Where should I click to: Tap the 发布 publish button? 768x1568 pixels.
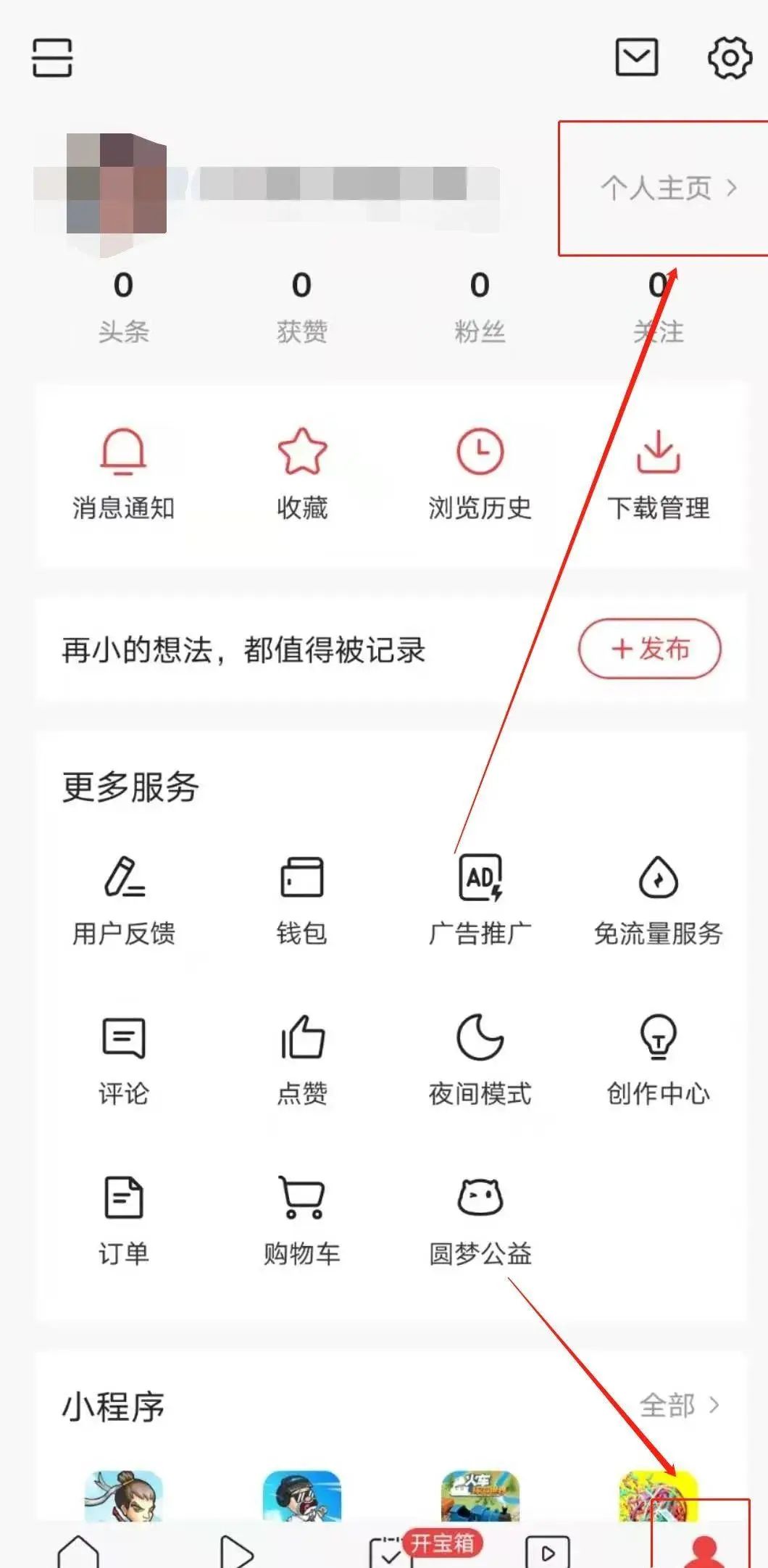point(647,650)
